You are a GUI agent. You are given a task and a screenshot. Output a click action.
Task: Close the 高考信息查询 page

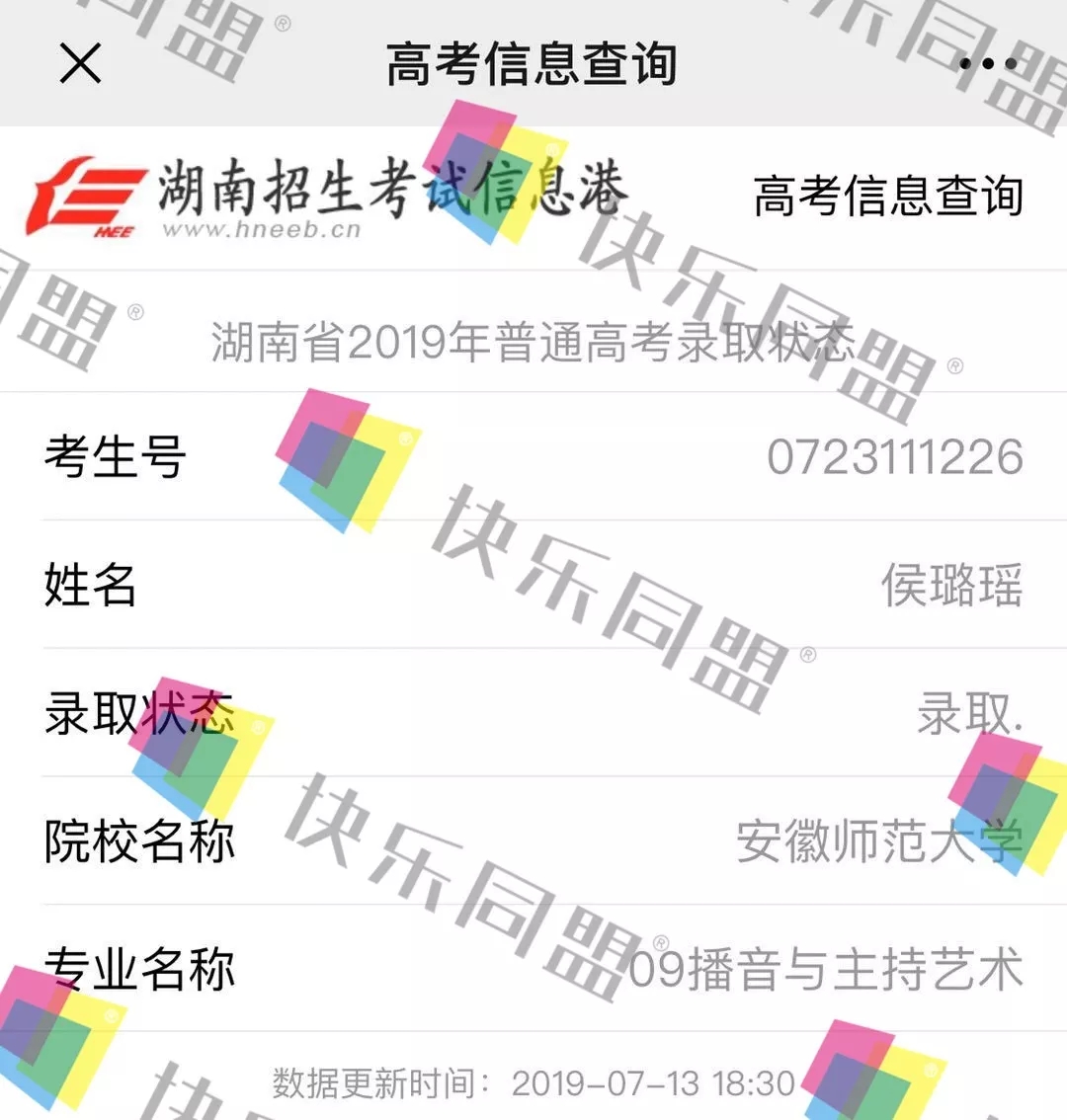click(80, 63)
